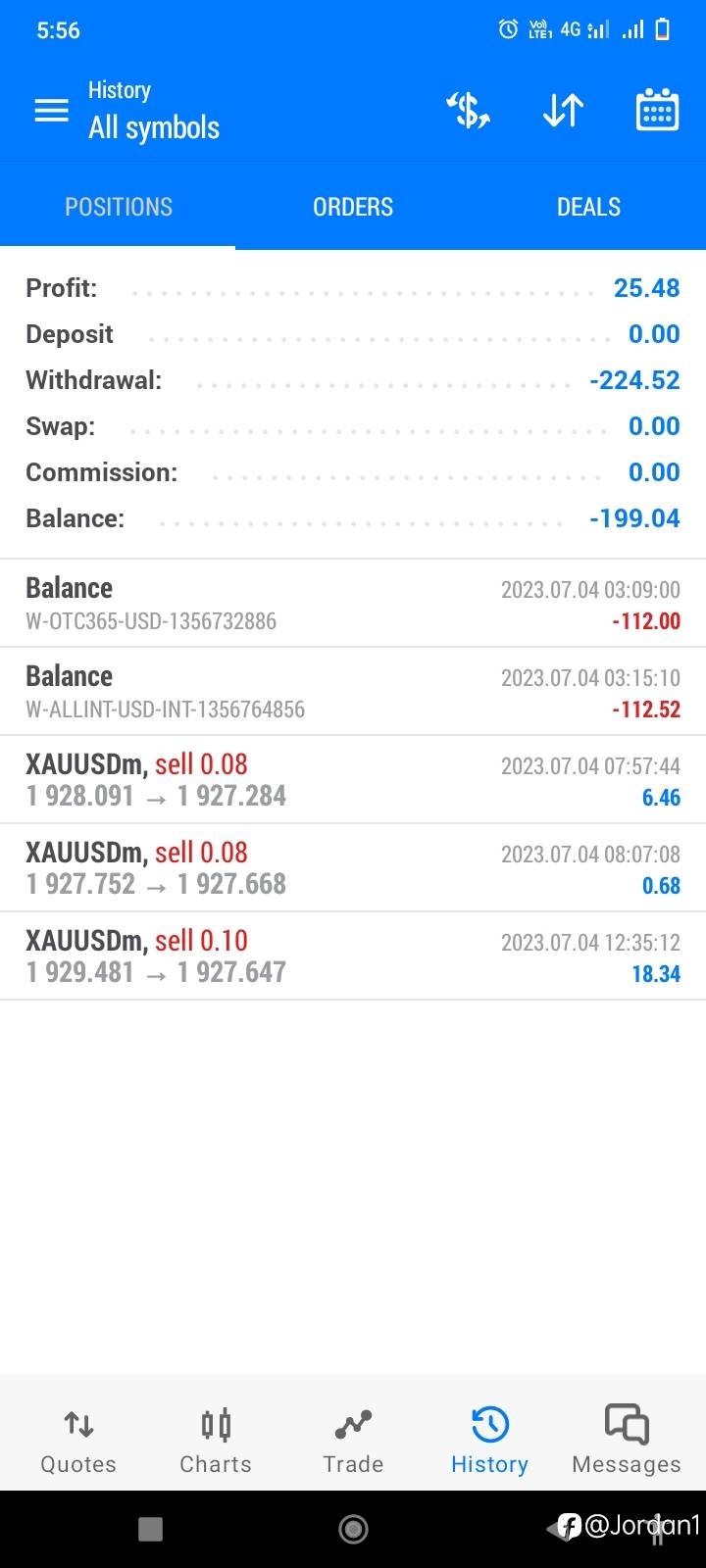
Task: Select the Positions tab
Action: coord(118,207)
